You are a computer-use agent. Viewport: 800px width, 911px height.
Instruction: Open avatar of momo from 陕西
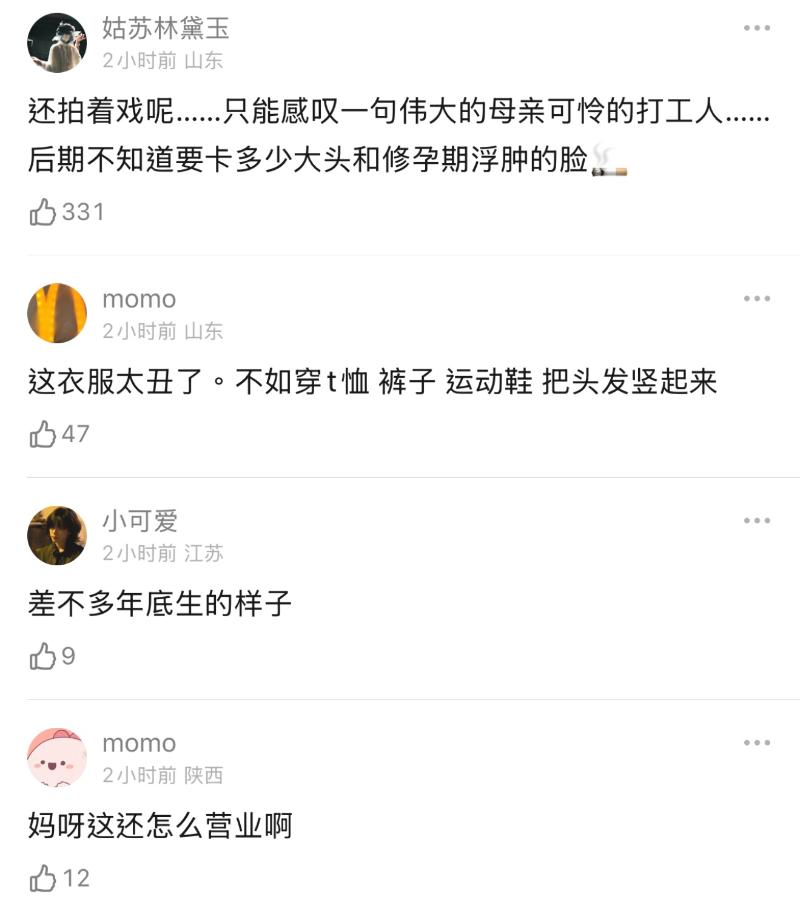57,757
